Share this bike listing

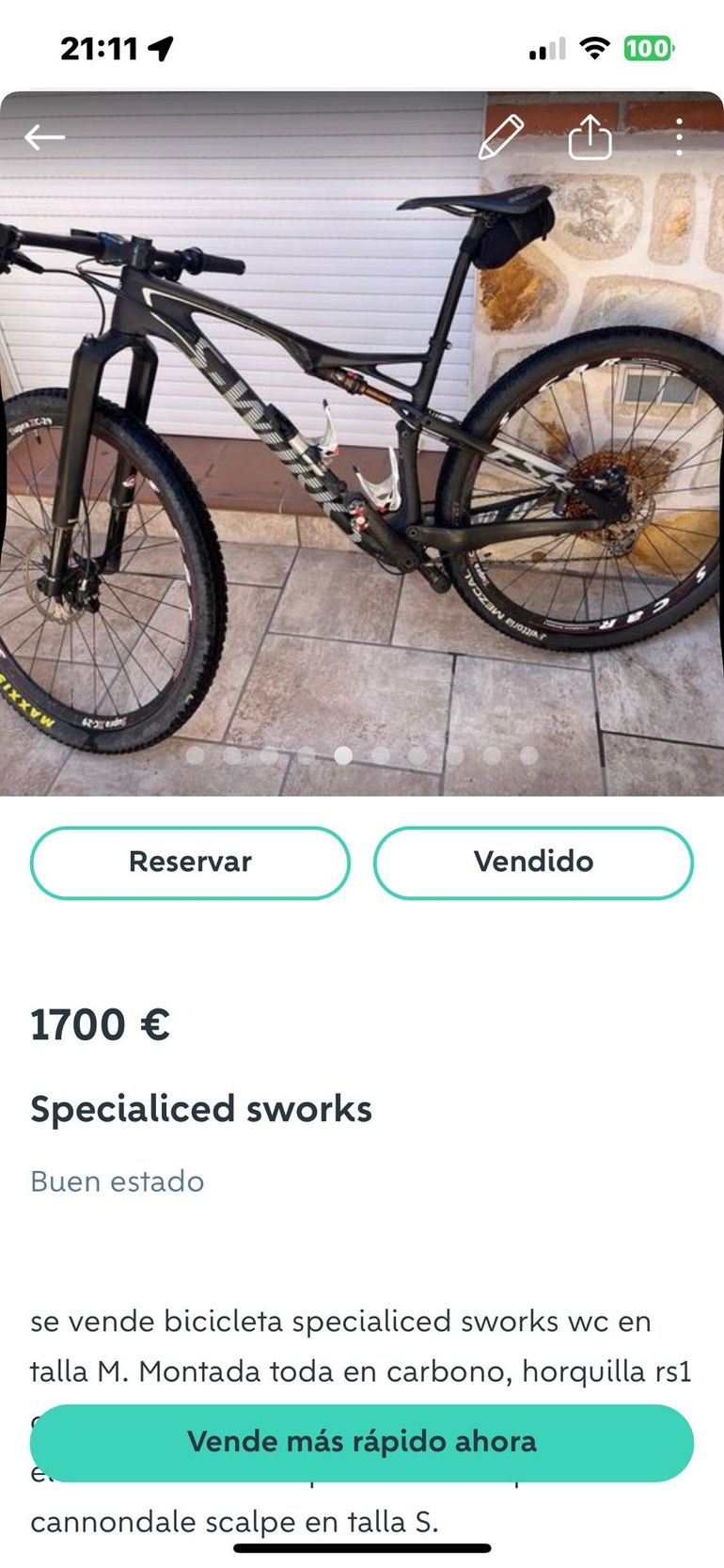click(x=590, y=137)
